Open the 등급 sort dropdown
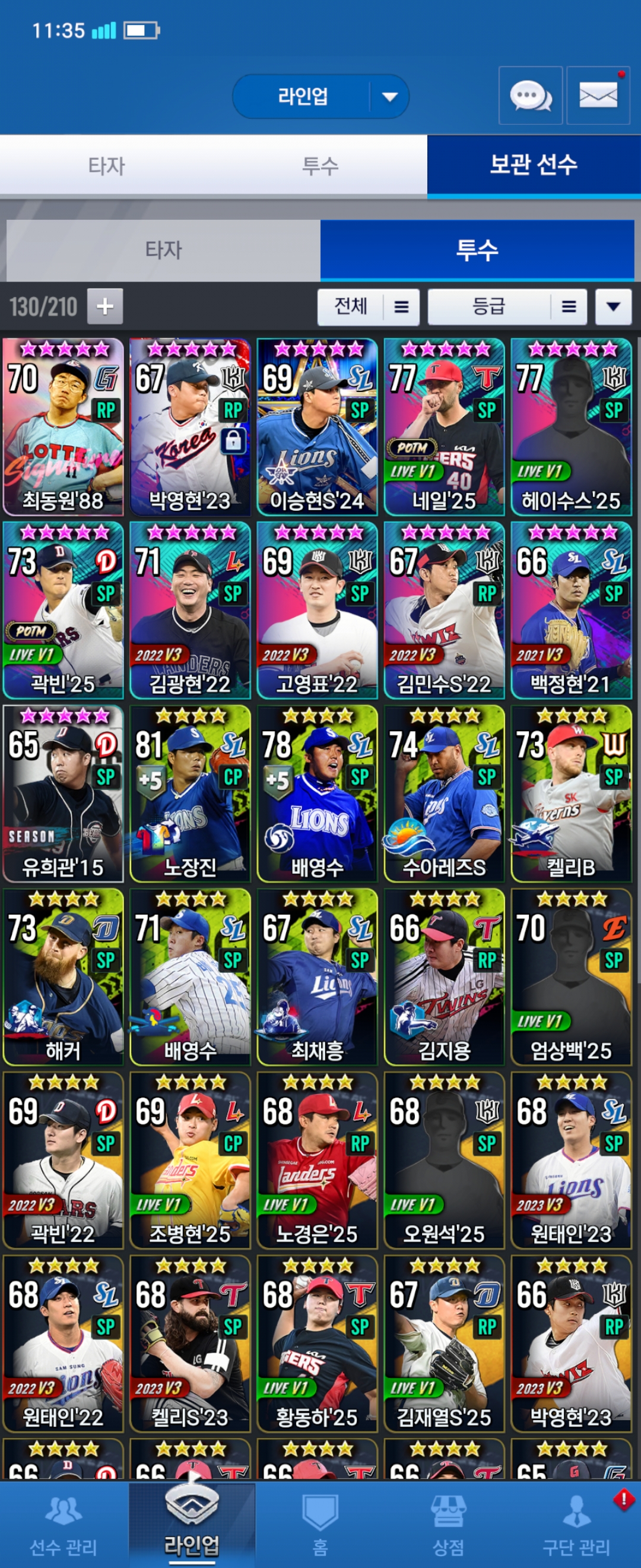This screenshot has height=1568, width=641. pyautogui.click(x=507, y=306)
